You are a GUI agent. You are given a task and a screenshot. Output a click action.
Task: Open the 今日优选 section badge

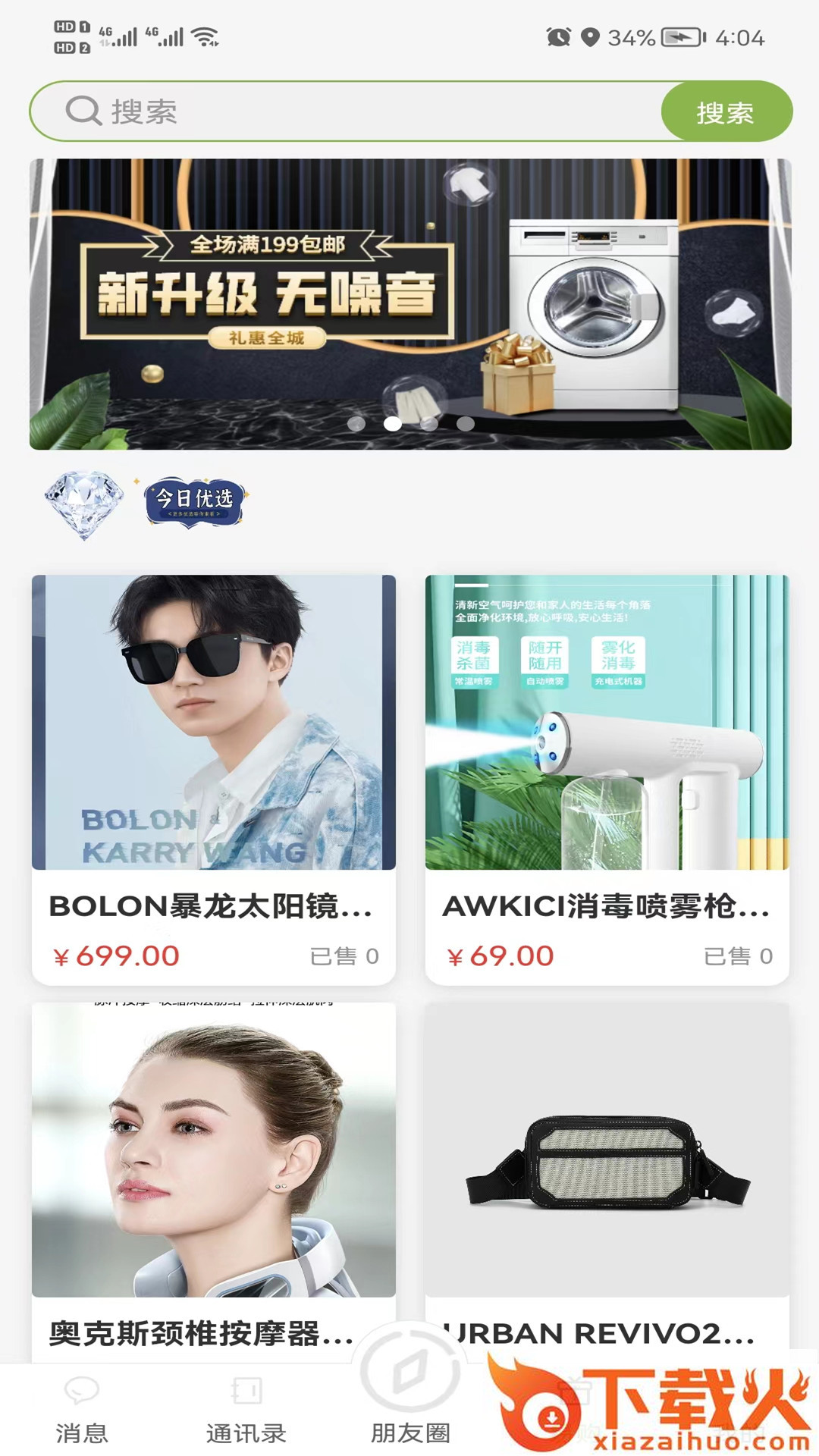[195, 500]
